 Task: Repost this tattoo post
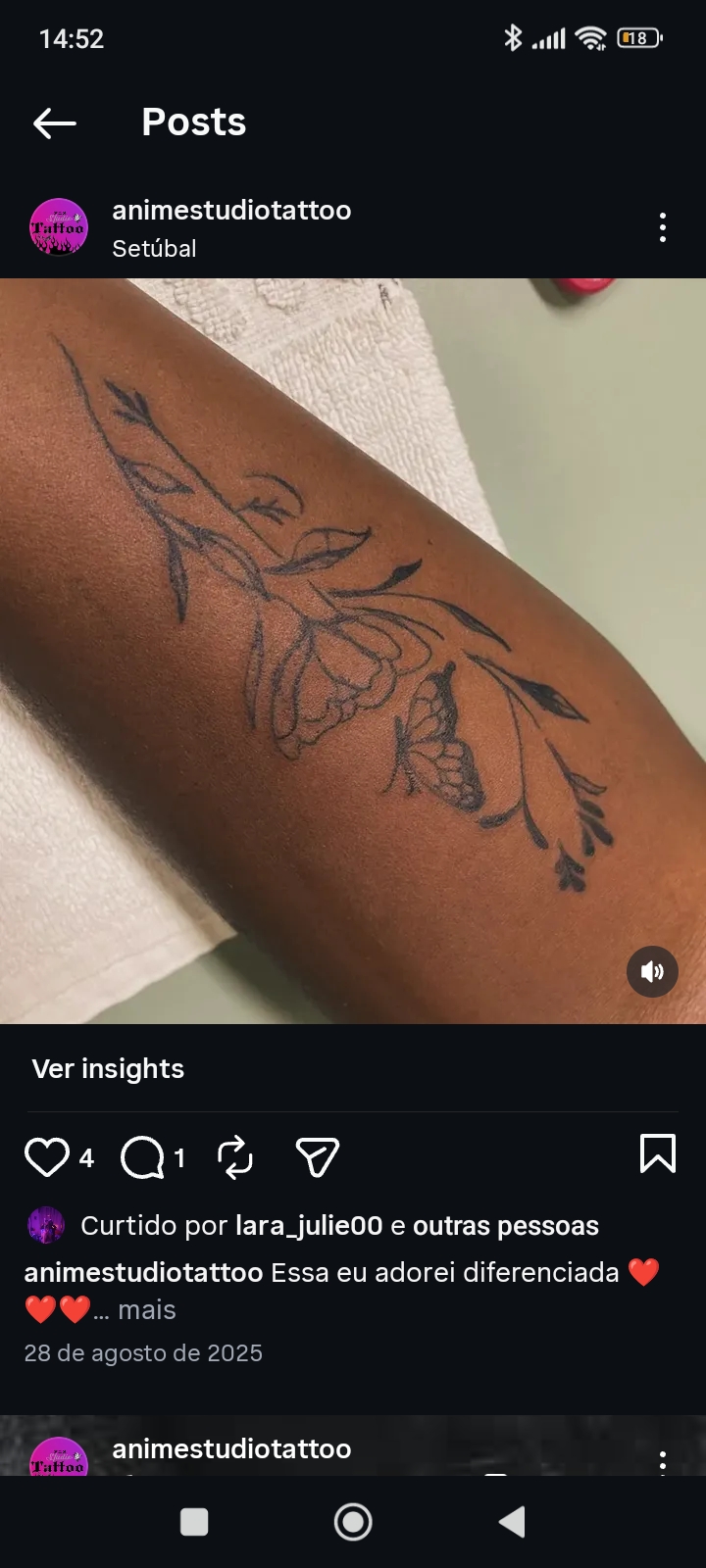235,1157
